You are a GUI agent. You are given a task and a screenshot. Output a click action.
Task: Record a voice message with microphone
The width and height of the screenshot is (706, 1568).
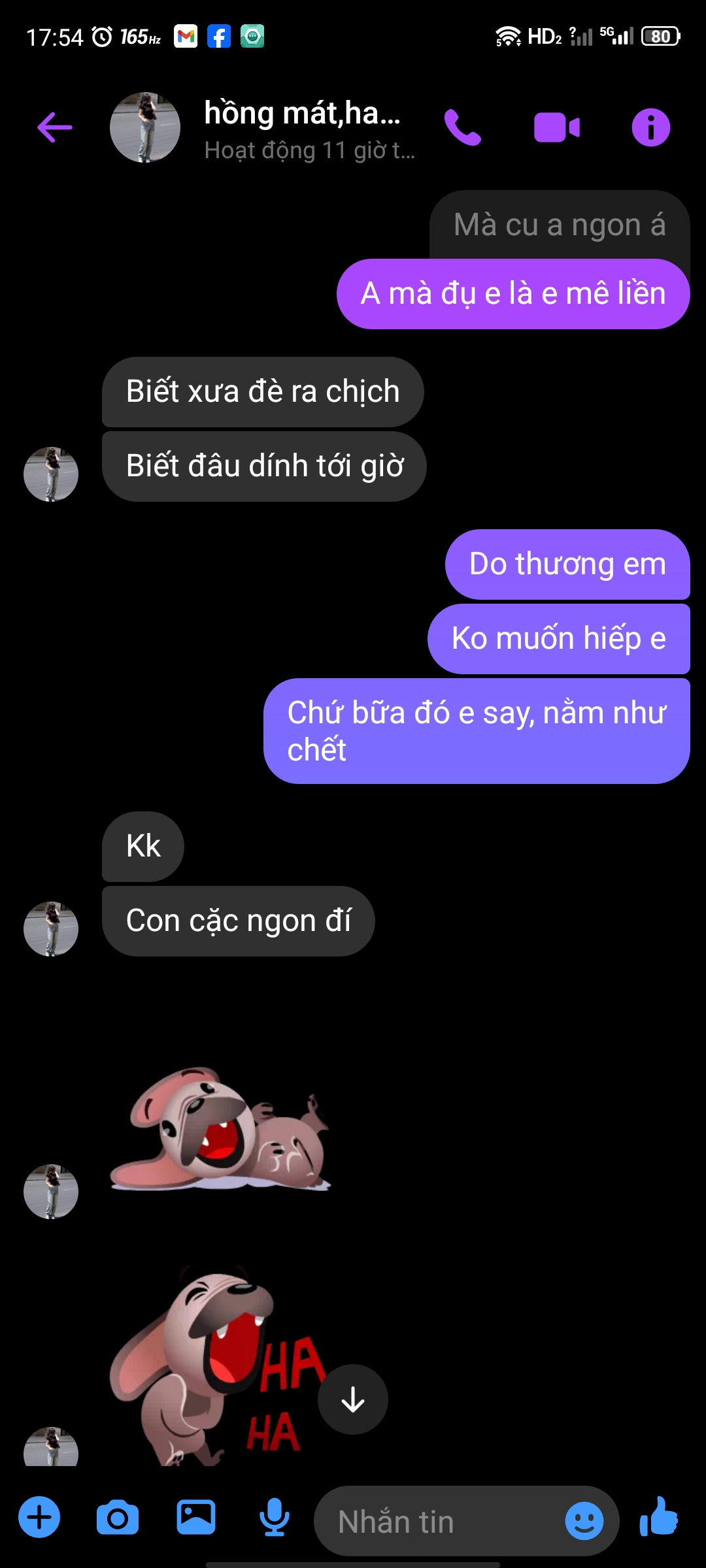pos(275,1517)
